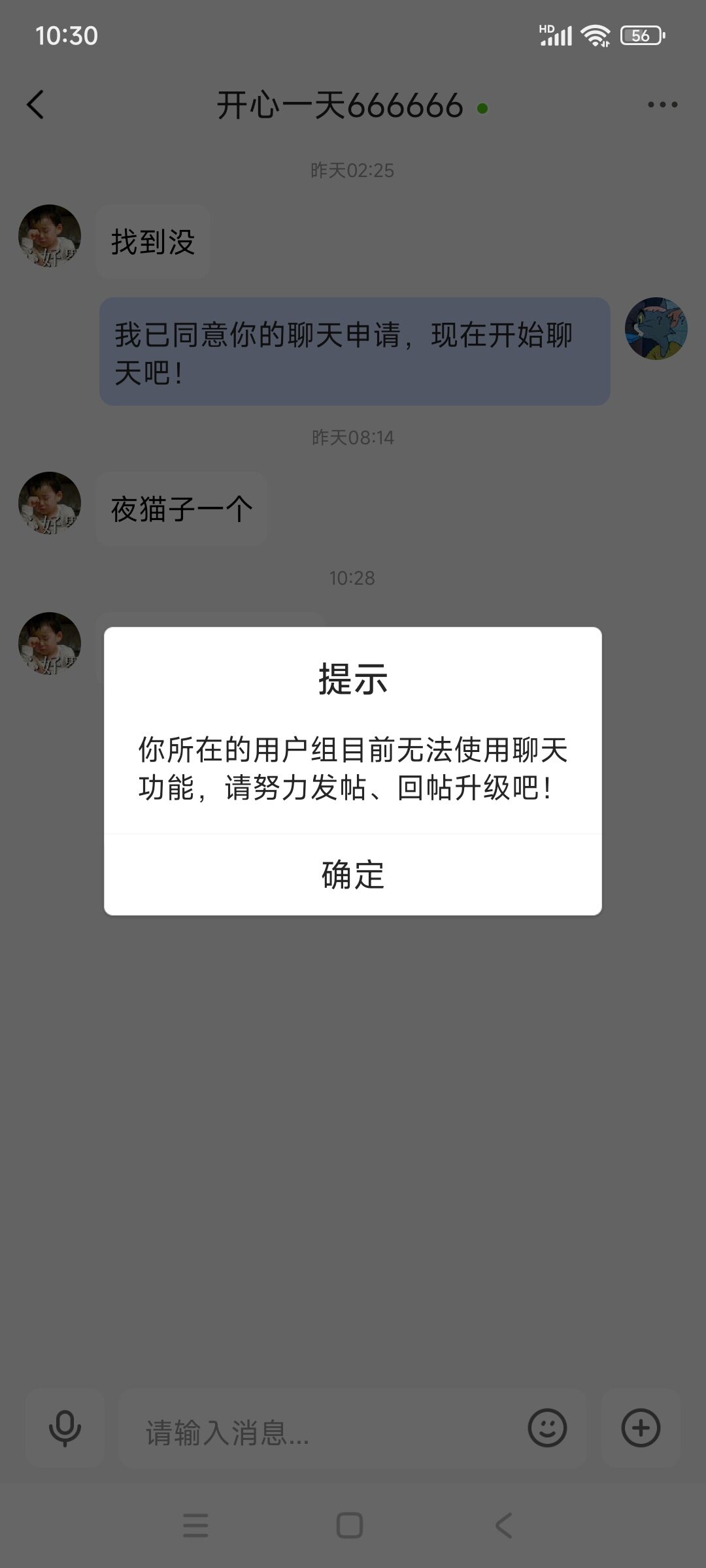Open the three-dot more options menu

[662, 105]
